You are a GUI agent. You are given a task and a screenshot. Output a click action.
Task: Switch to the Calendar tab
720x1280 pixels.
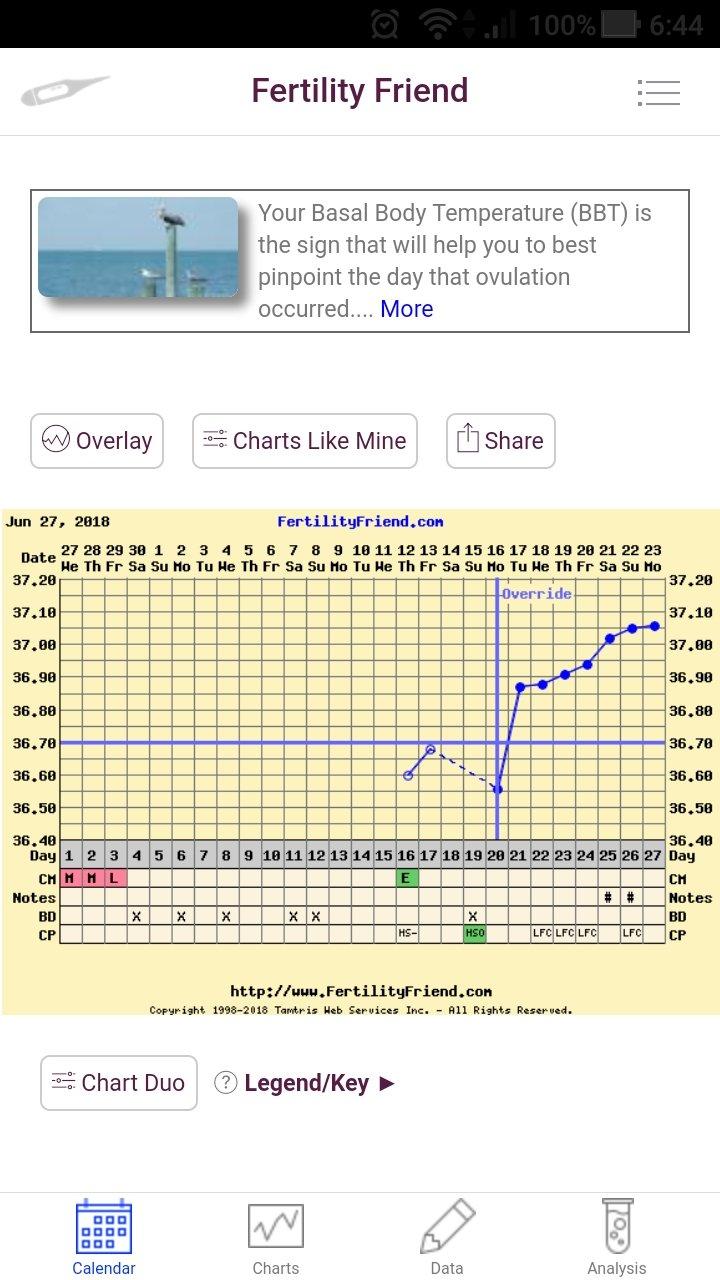[104, 1238]
